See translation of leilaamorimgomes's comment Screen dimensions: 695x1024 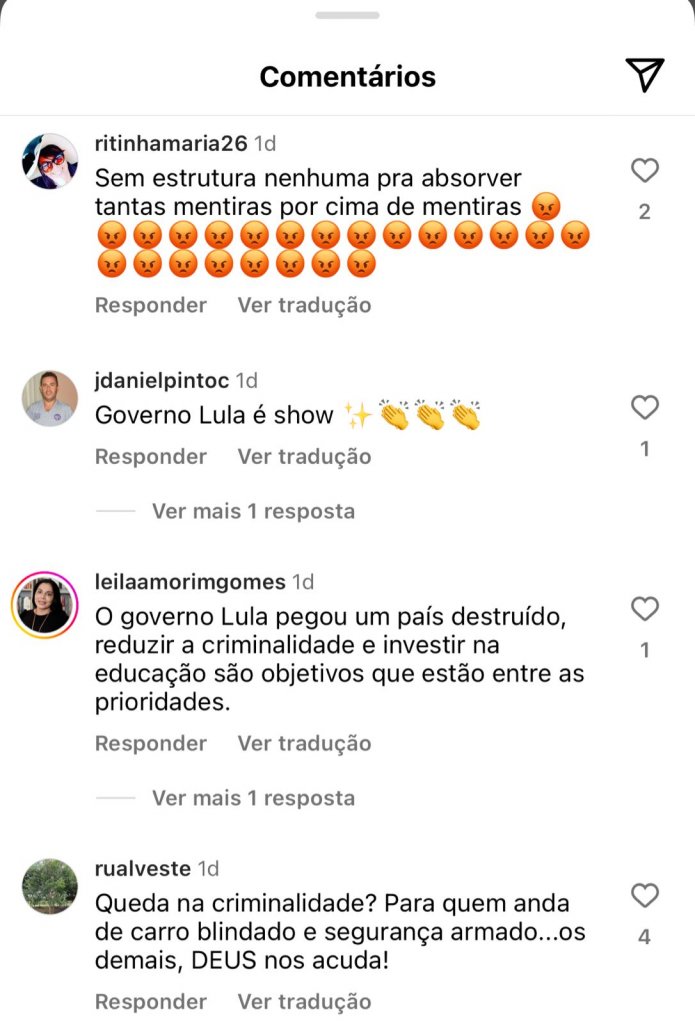coord(304,743)
